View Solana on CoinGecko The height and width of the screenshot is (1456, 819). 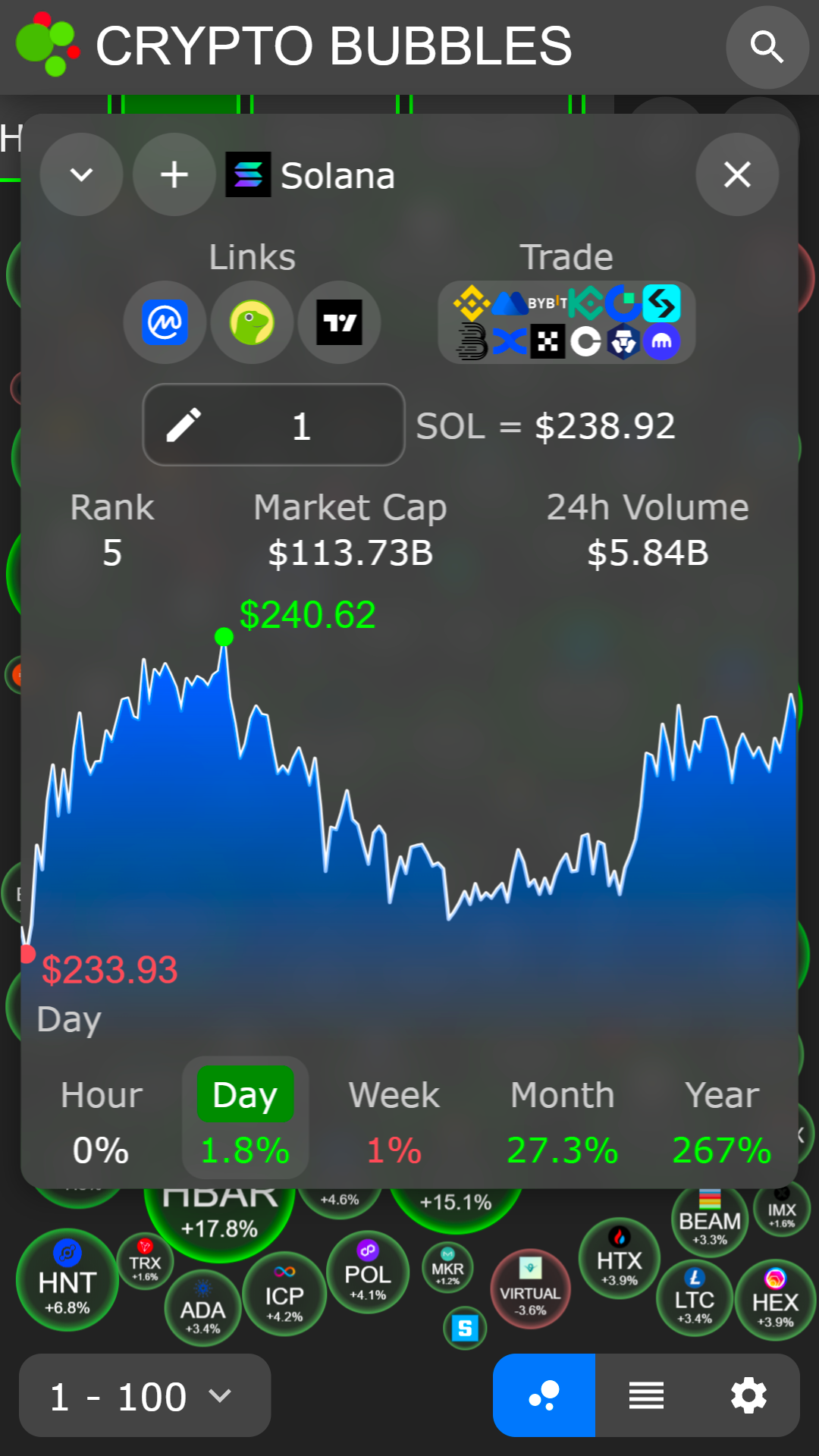(x=252, y=322)
